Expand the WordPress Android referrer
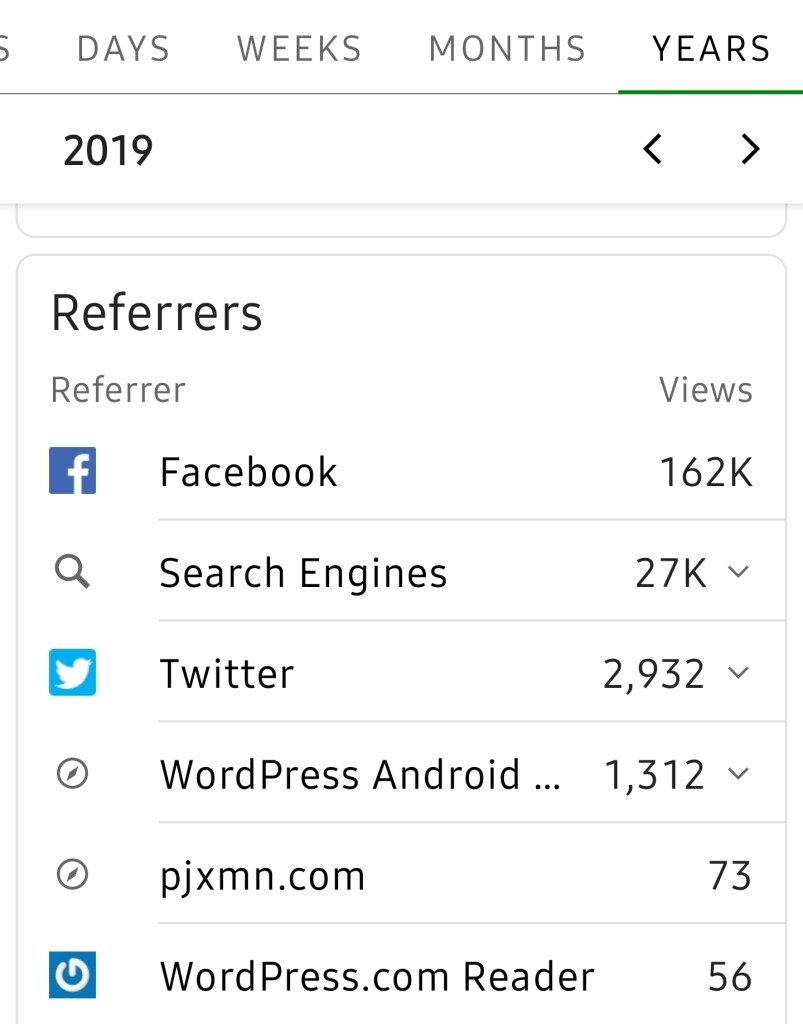803x1024 pixels. tap(738, 775)
